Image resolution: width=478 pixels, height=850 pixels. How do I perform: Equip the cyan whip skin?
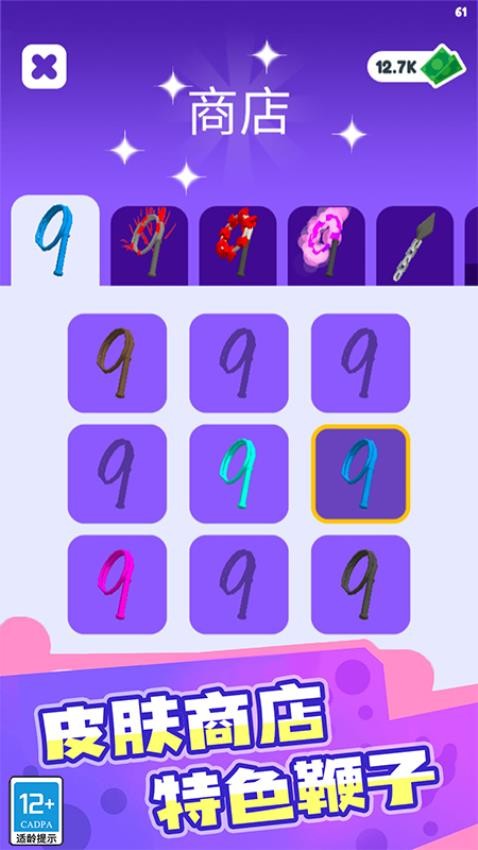[239, 474]
